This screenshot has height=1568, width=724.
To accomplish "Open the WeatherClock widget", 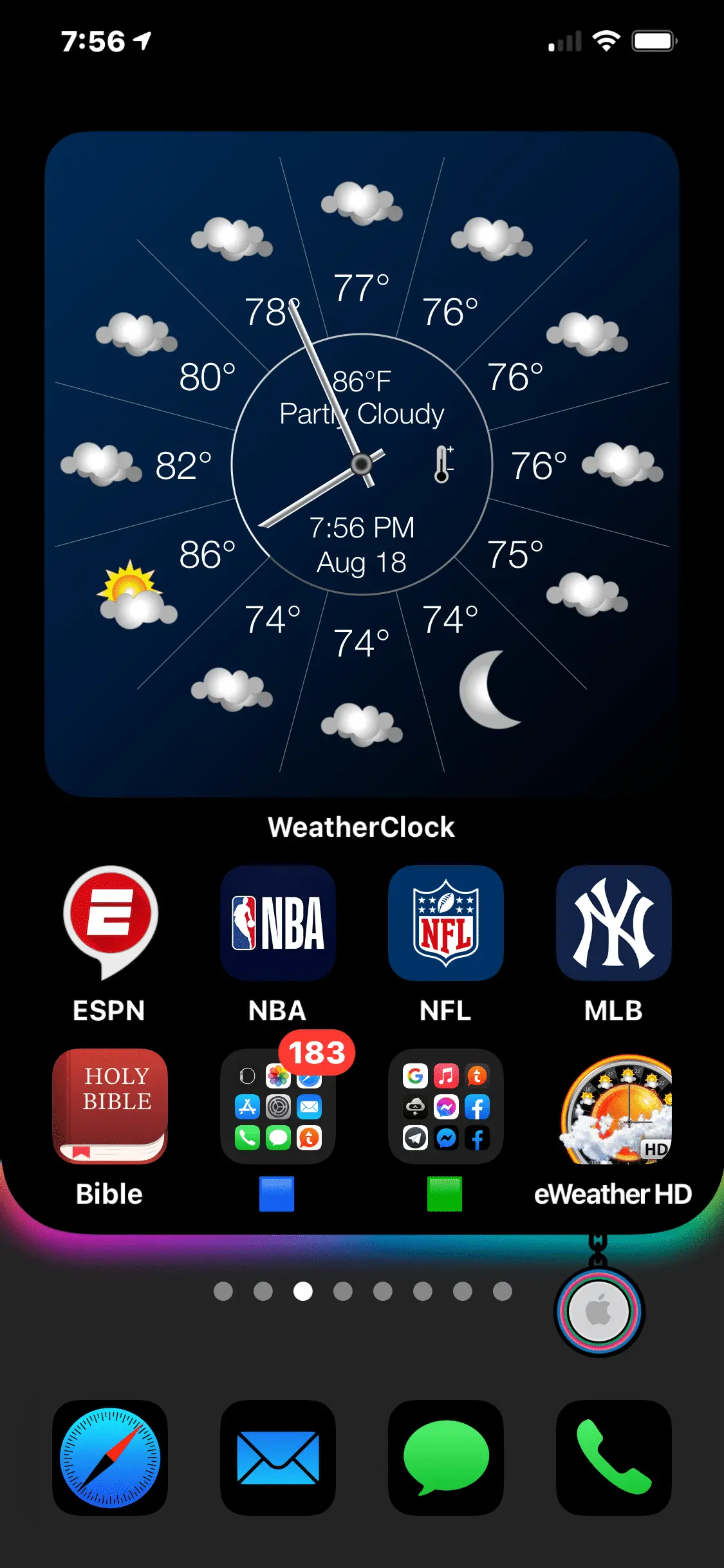I will point(362,463).
